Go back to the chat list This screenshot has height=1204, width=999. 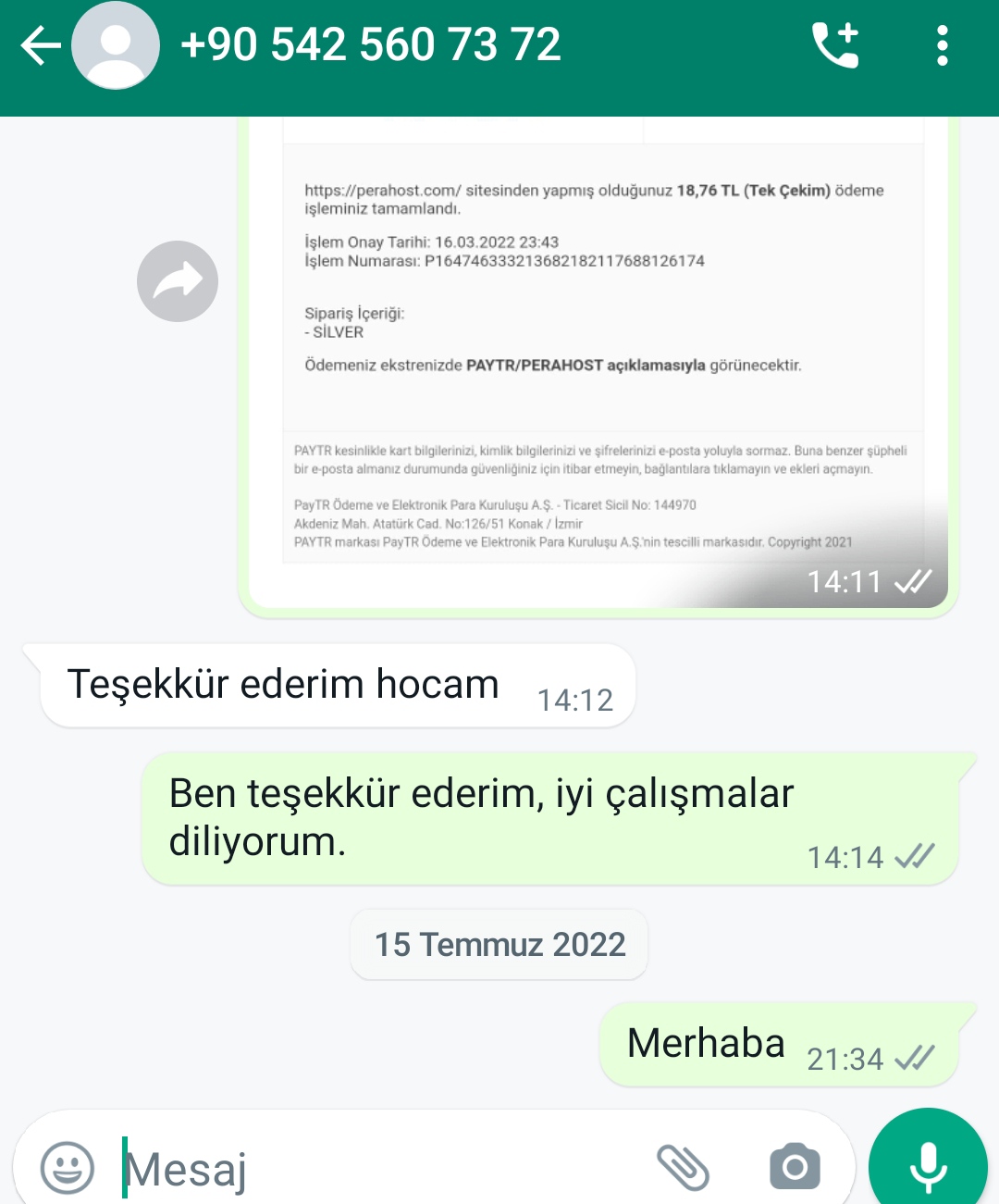click(x=40, y=45)
